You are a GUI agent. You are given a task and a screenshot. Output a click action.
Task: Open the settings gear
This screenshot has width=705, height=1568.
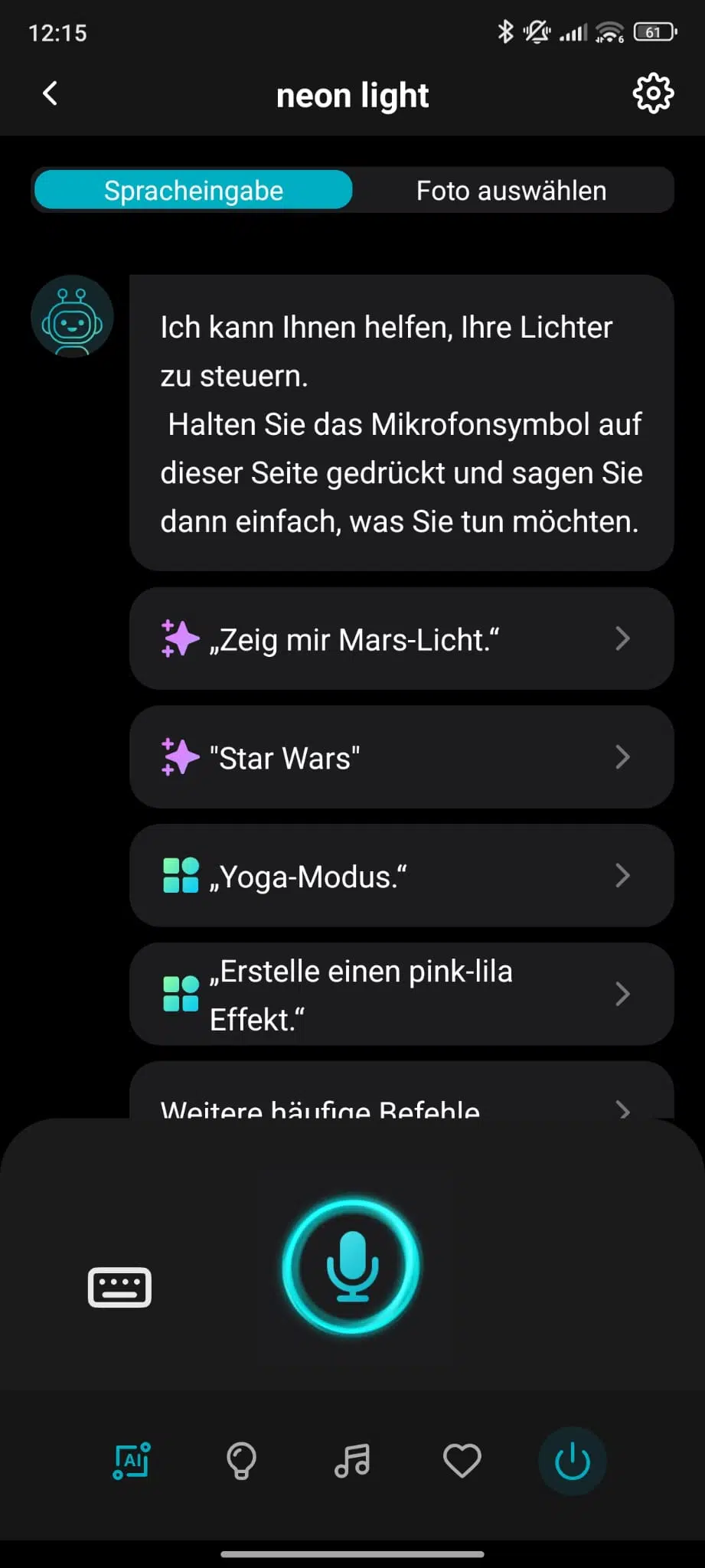653,94
